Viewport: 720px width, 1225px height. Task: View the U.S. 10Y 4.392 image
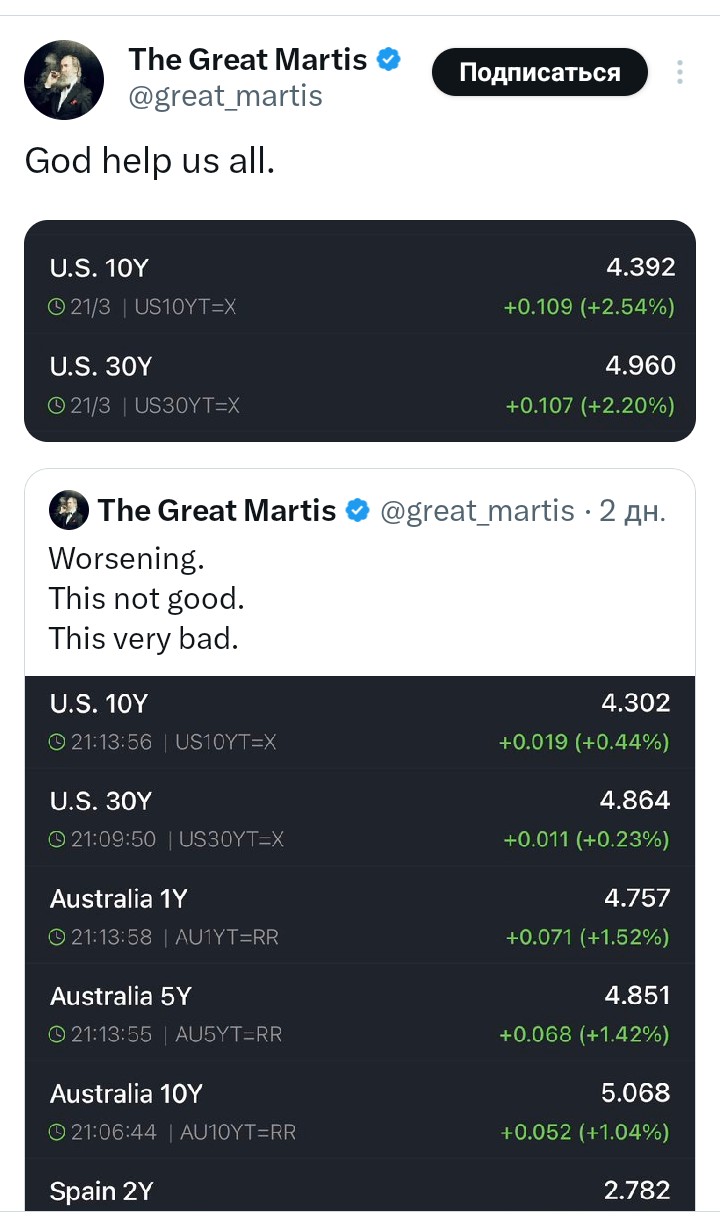point(360,330)
